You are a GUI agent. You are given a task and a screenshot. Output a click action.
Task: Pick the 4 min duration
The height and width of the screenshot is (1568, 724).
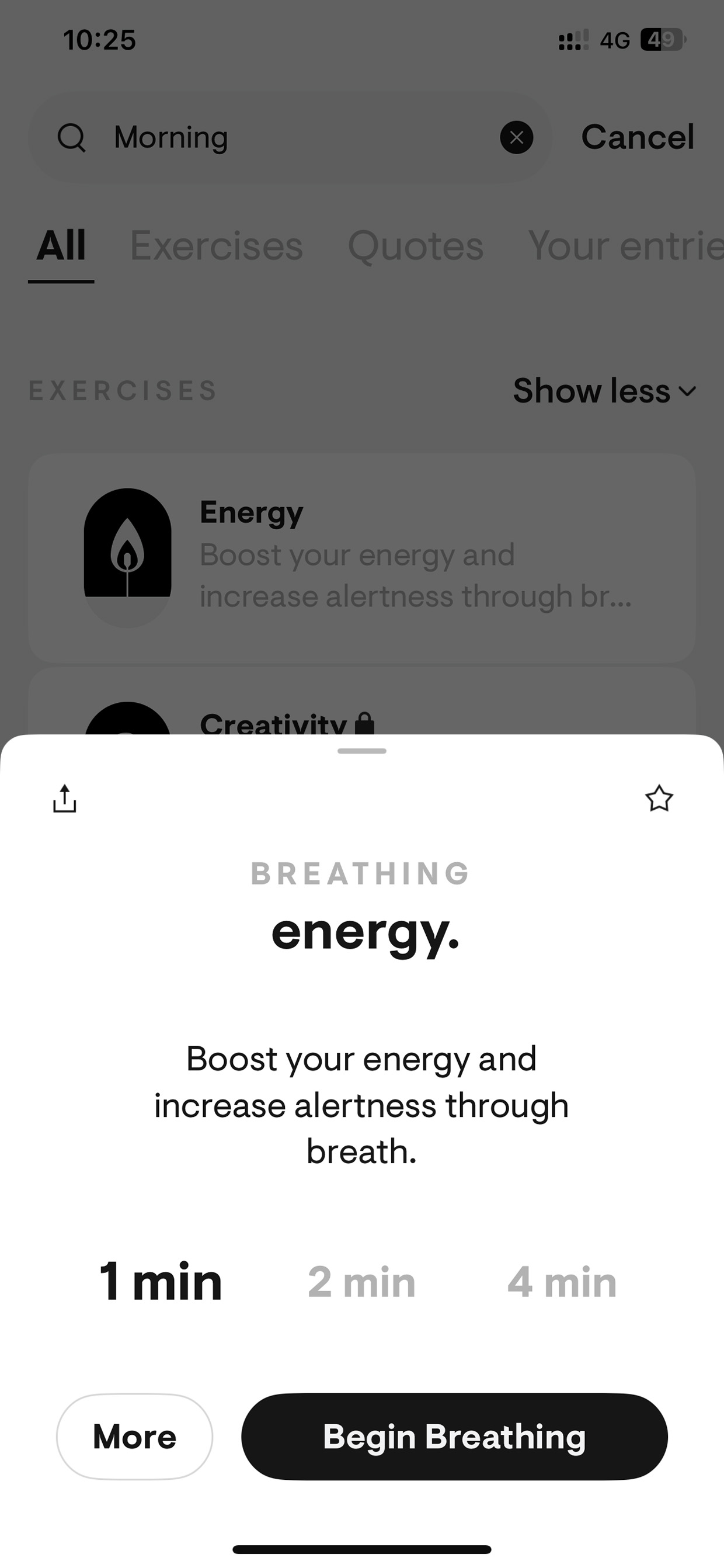point(562,1282)
